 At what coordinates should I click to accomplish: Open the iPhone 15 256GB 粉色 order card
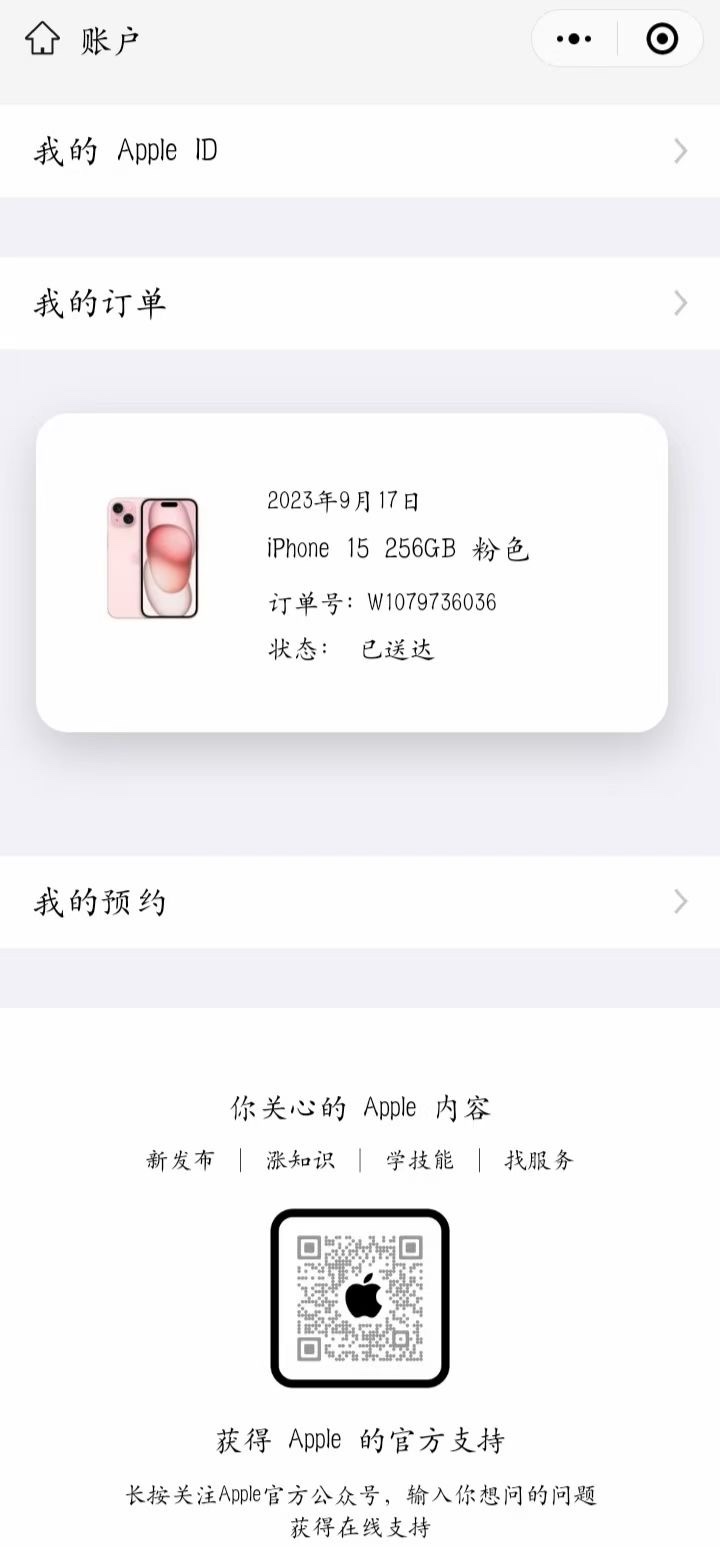[x=352, y=572]
